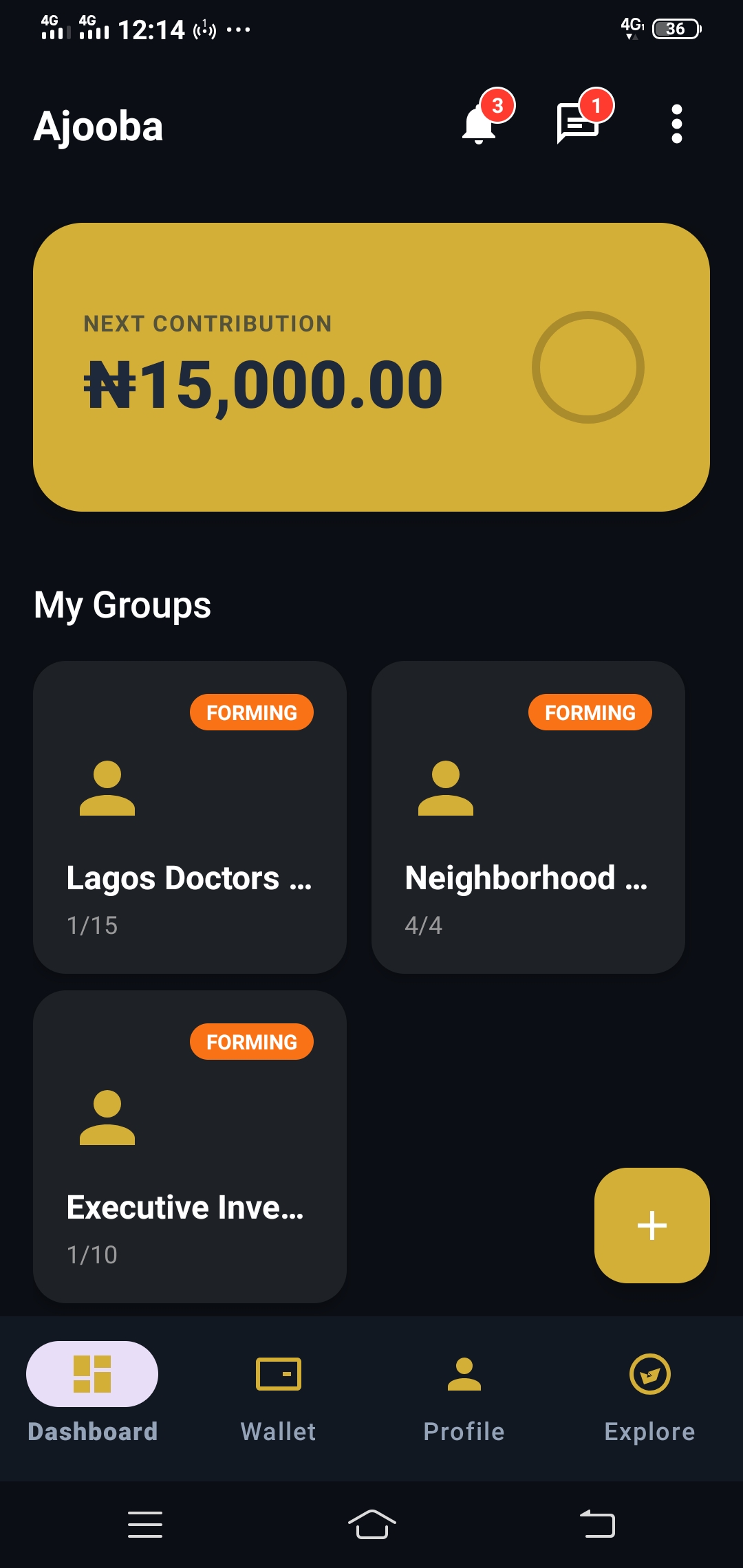Tap the circular progress ring on contribution card
This screenshot has height=1568, width=743.
(x=588, y=368)
